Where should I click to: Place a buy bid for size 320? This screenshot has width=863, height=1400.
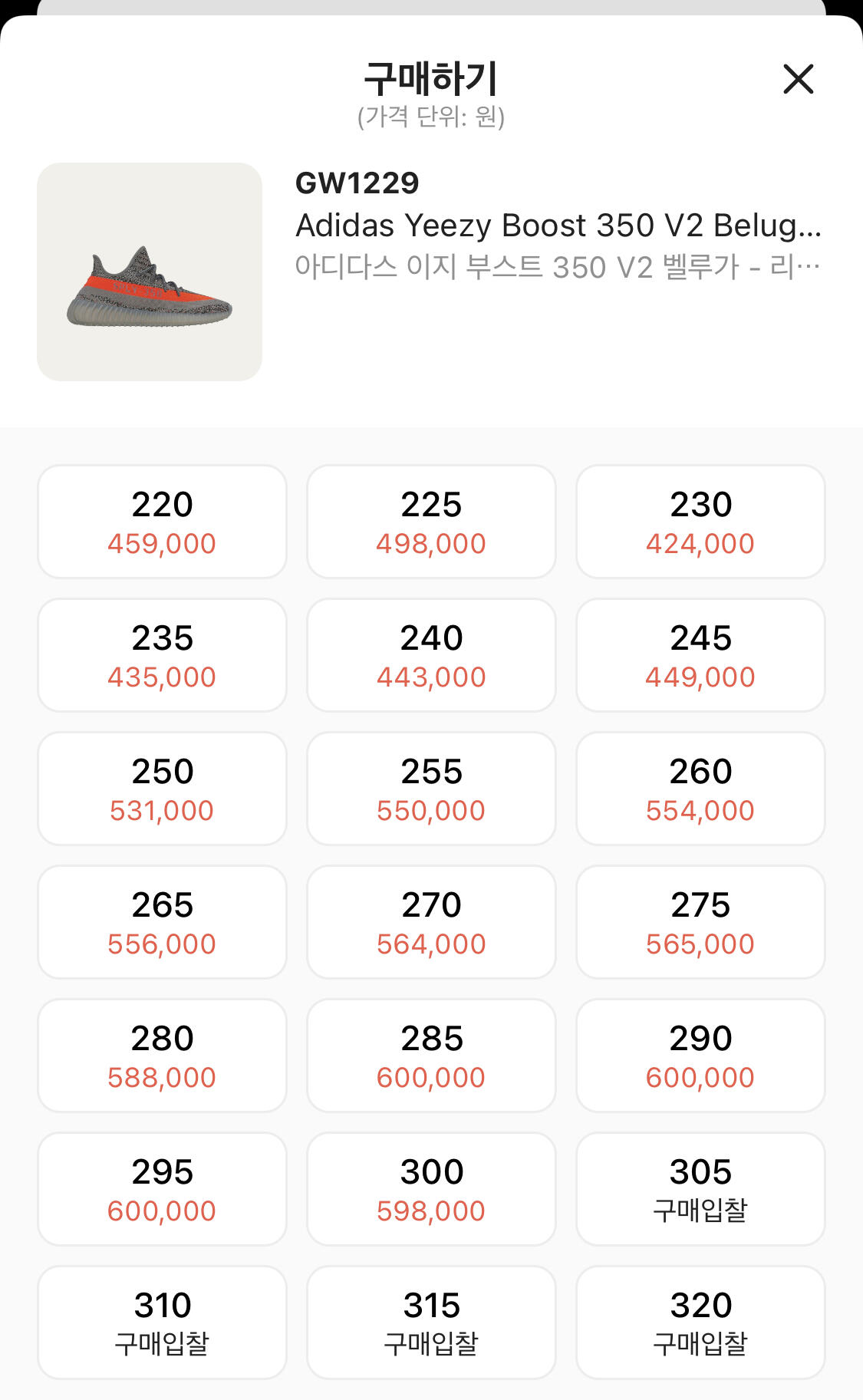tap(700, 1323)
